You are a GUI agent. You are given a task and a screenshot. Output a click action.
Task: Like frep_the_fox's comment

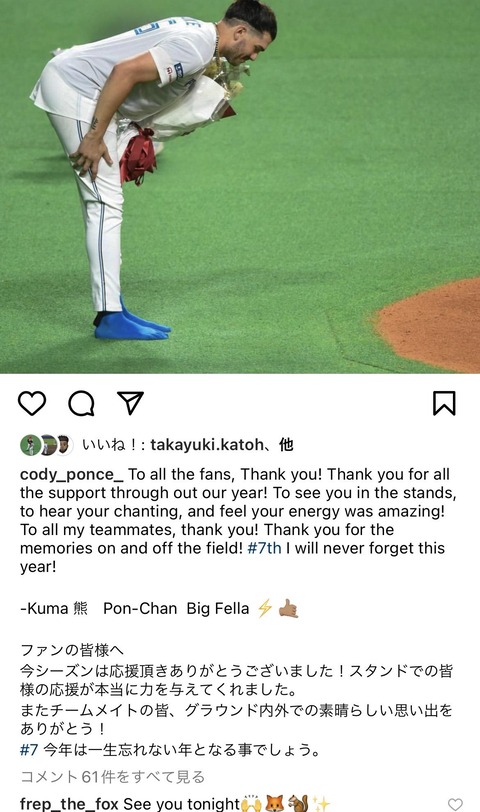point(455,804)
